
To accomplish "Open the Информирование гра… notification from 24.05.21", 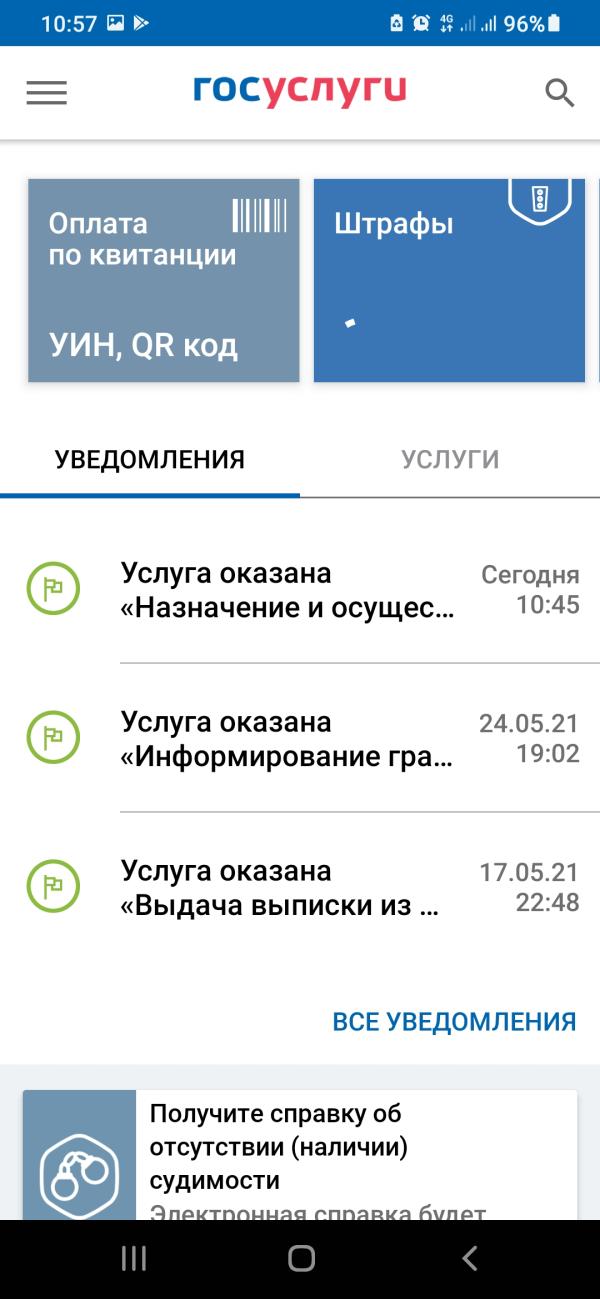I will [x=300, y=738].
